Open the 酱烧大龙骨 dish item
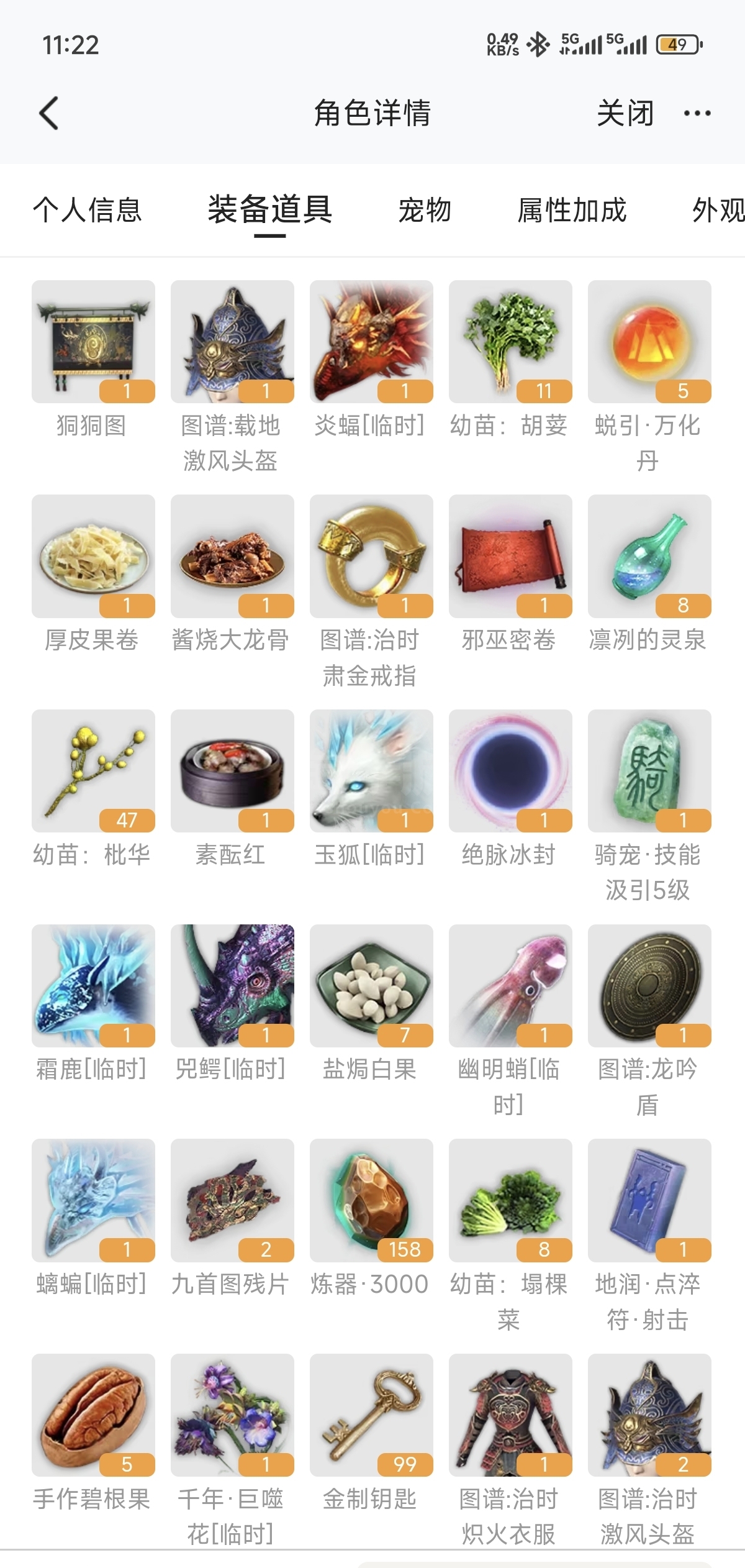The height and width of the screenshot is (1568, 745). click(x=232, y=556)
